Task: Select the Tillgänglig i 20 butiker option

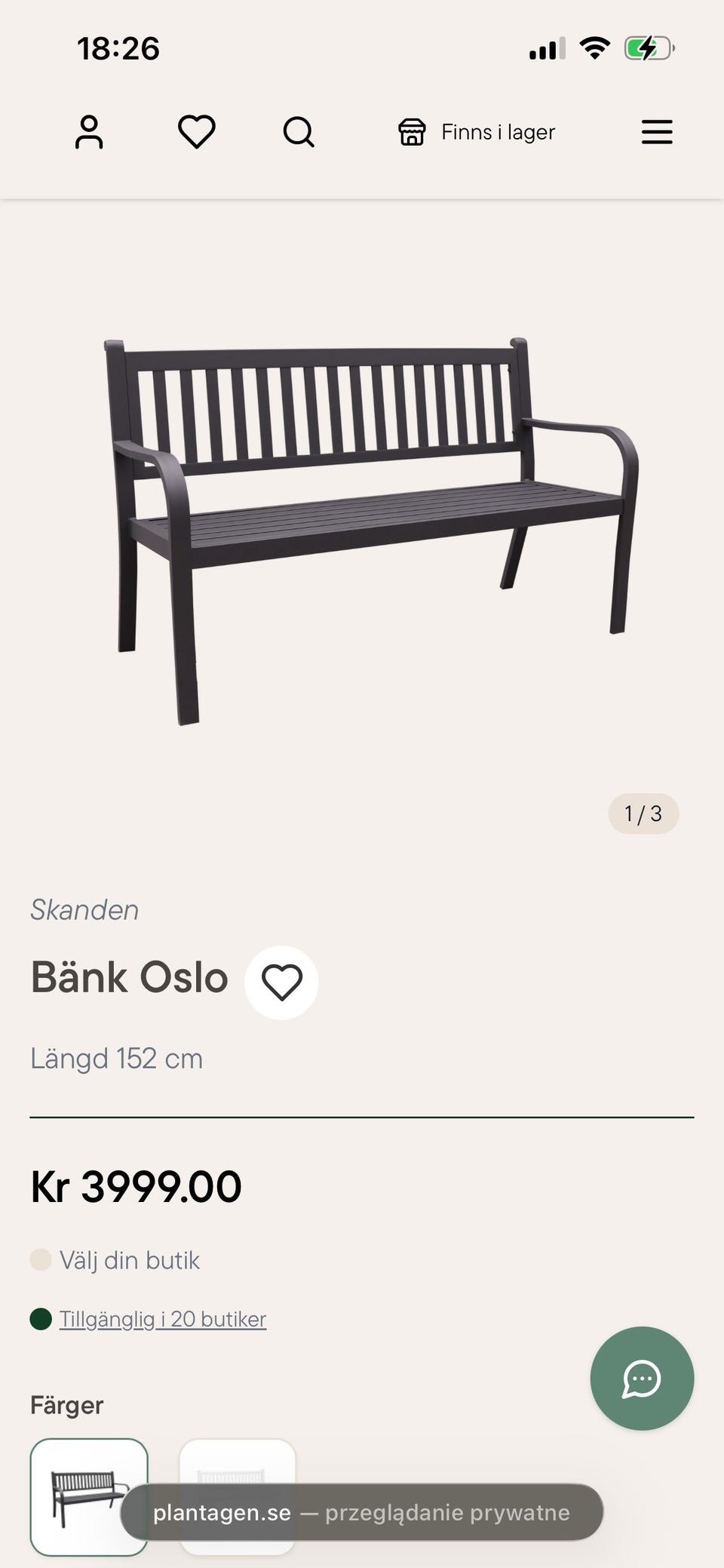Action: (x=163, y=1318)
